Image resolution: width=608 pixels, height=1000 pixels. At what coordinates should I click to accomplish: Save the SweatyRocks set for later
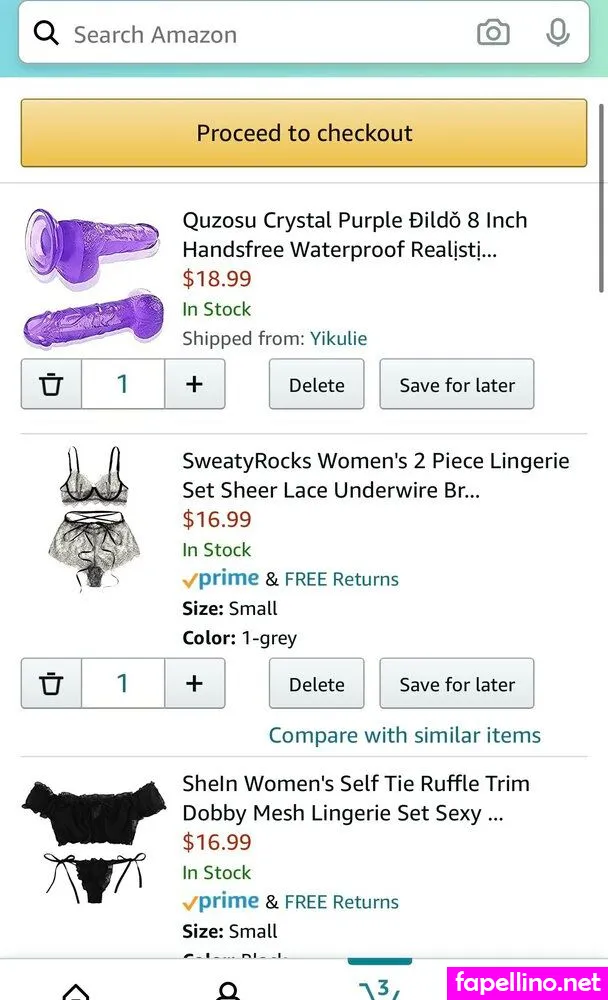point(457,684)
